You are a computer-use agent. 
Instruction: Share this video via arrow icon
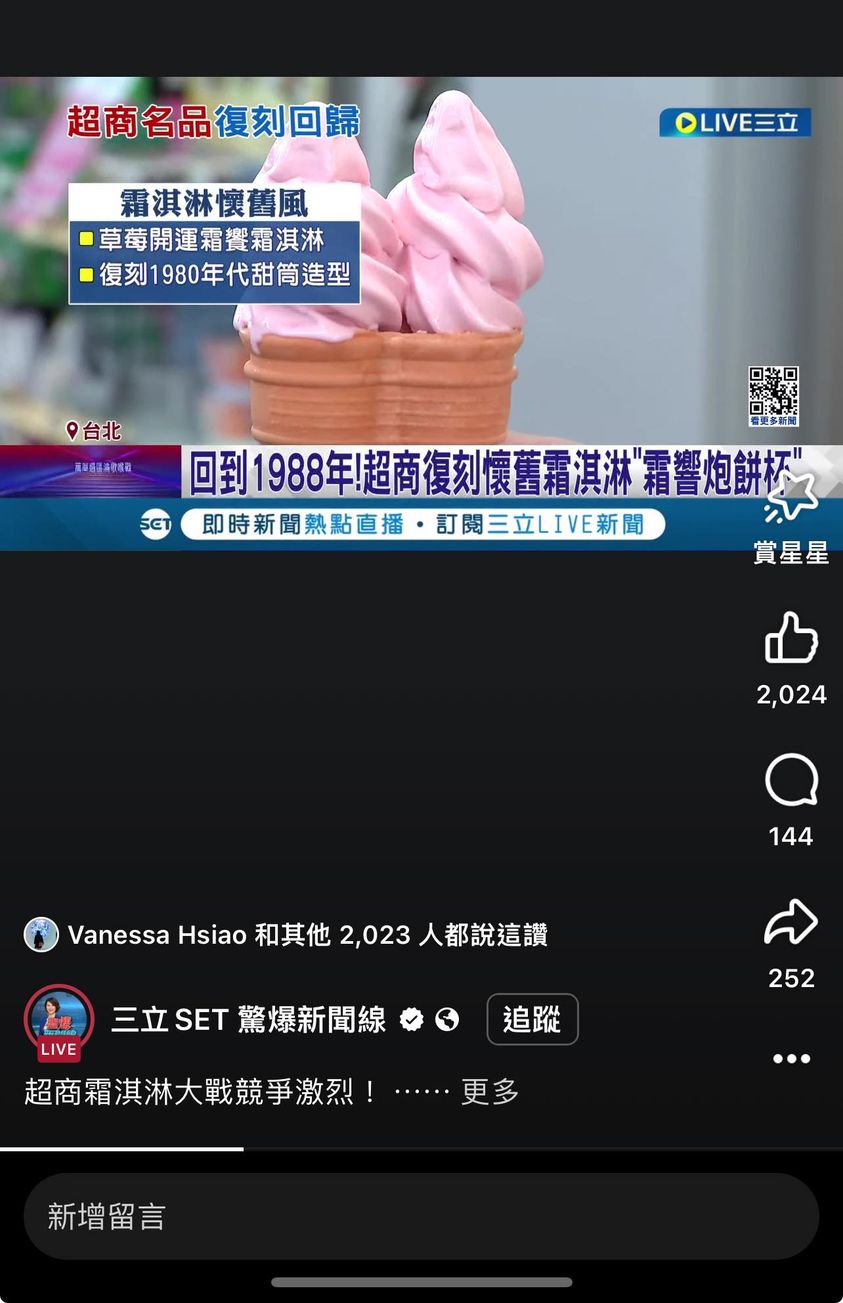click(791, 923)
